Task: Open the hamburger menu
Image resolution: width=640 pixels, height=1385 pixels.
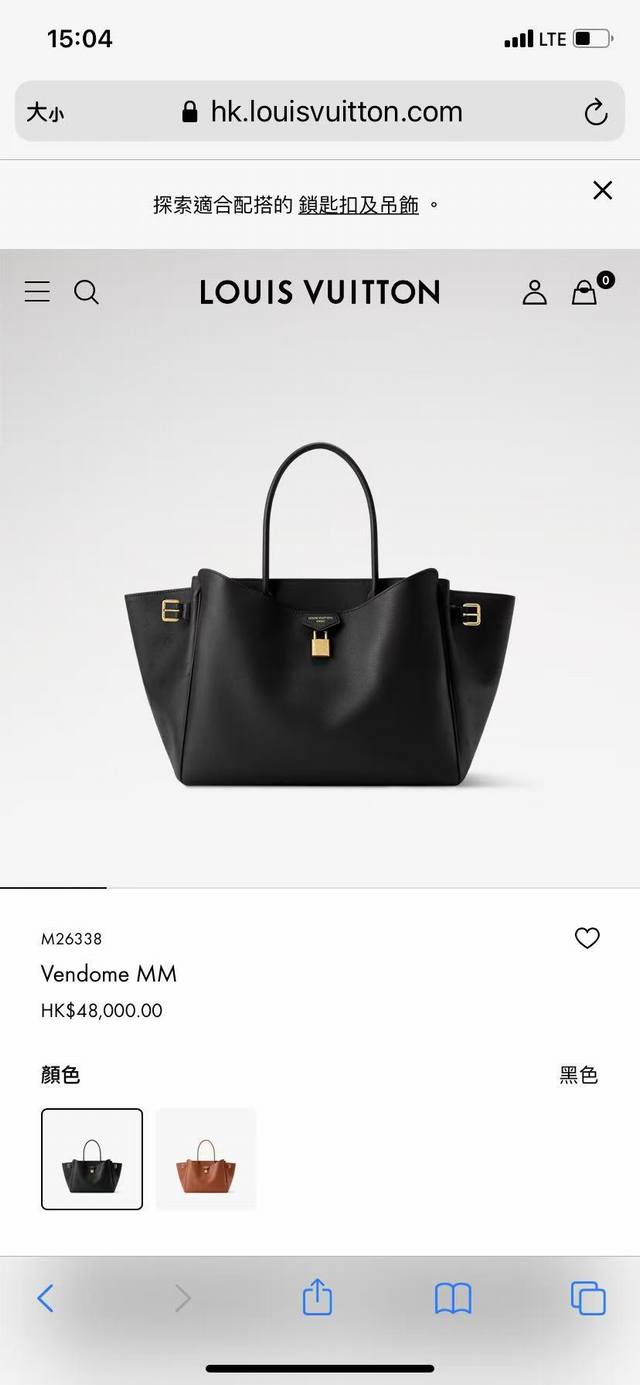Action: [37, 292]
